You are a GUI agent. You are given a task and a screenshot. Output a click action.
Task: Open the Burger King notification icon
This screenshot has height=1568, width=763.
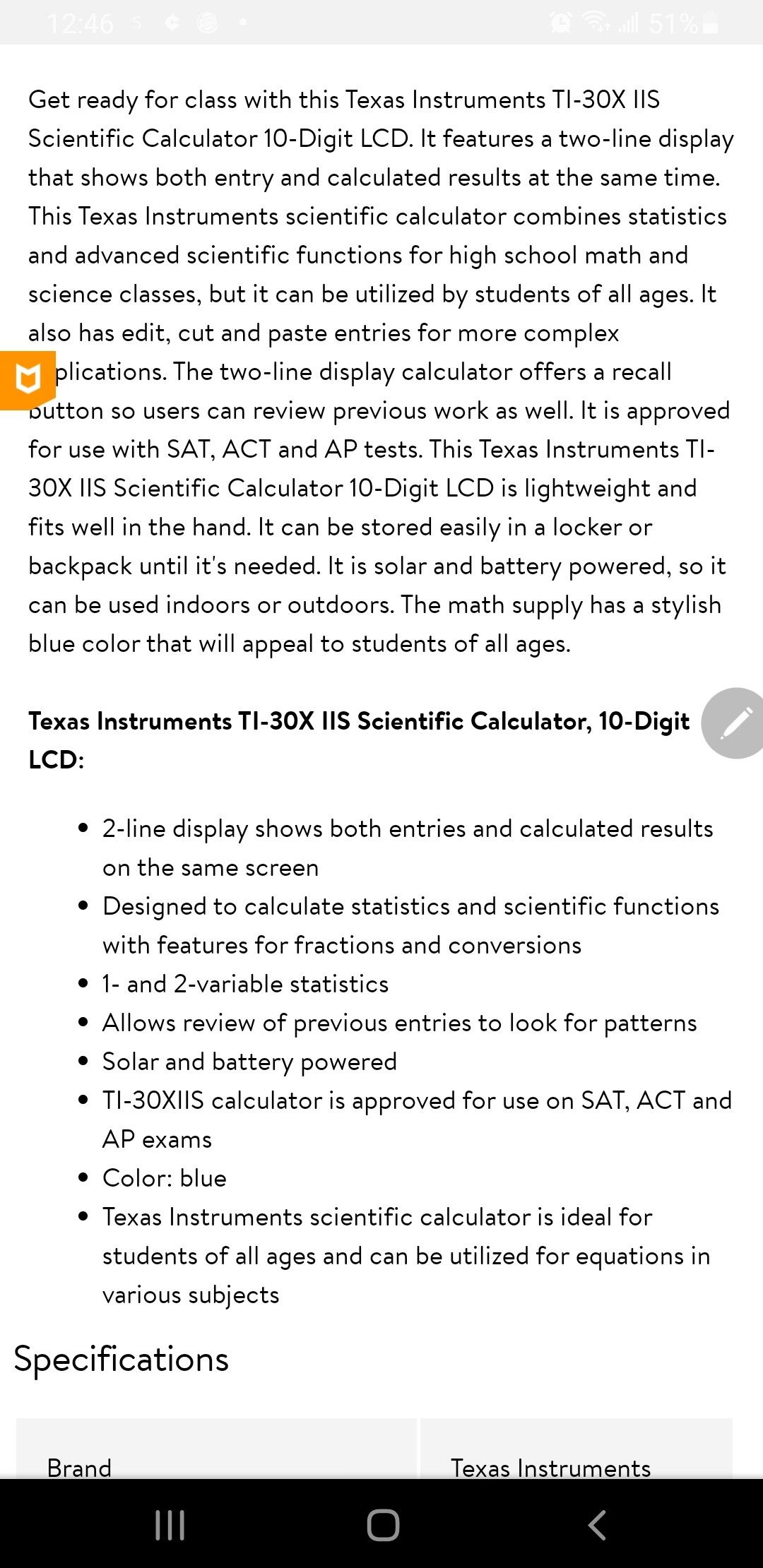pyautogui.click(x=206, y=23)
